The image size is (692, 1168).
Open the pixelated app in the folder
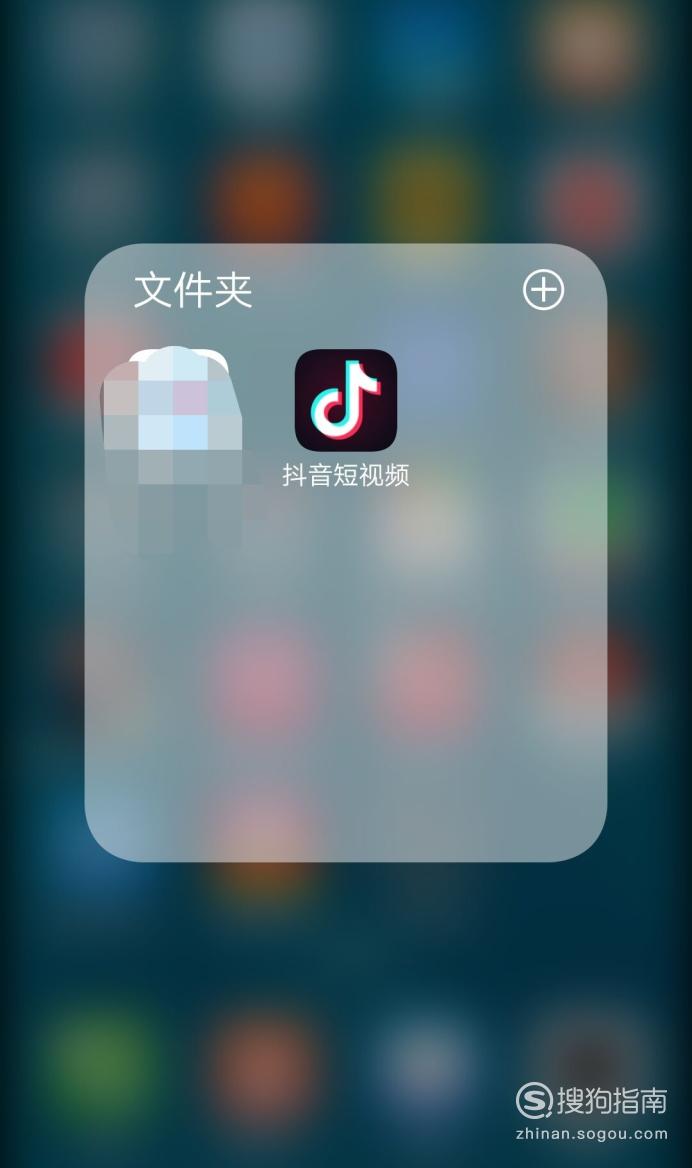coord(173,400)
